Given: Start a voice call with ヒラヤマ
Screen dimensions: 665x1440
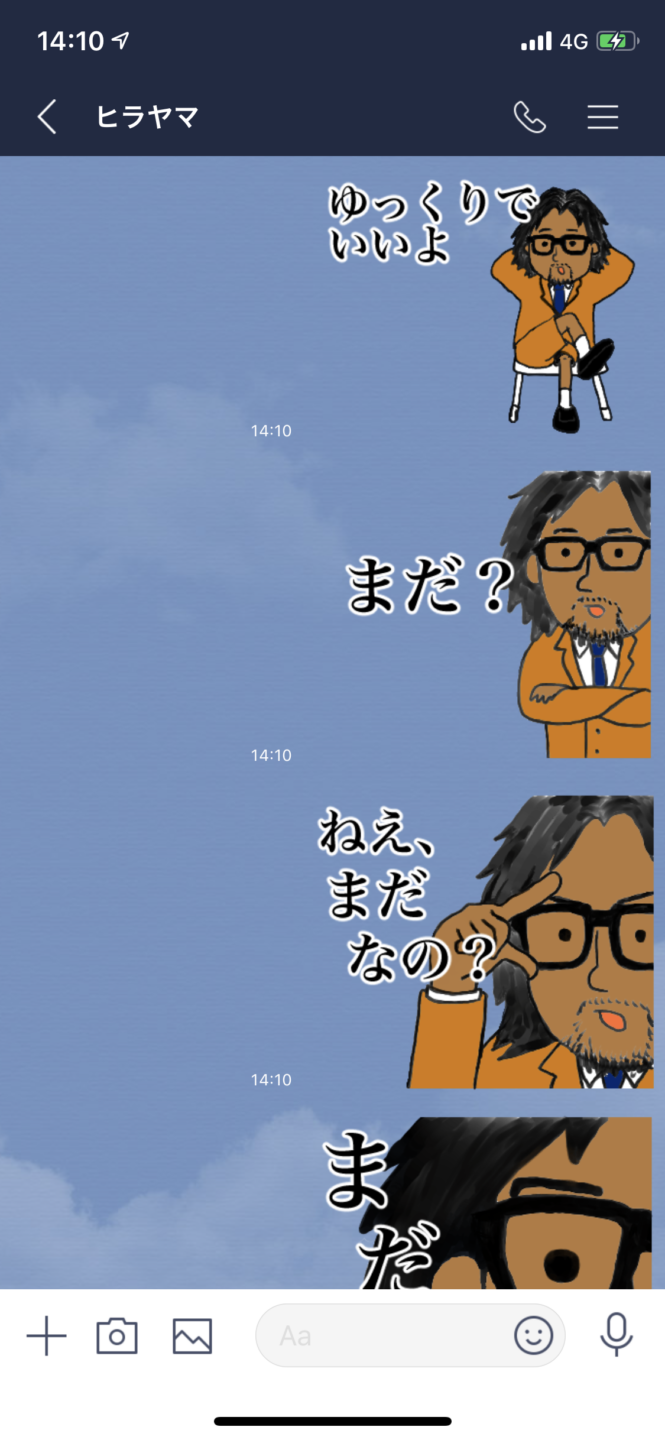Looking at the screenshot, I should [529, 117].
